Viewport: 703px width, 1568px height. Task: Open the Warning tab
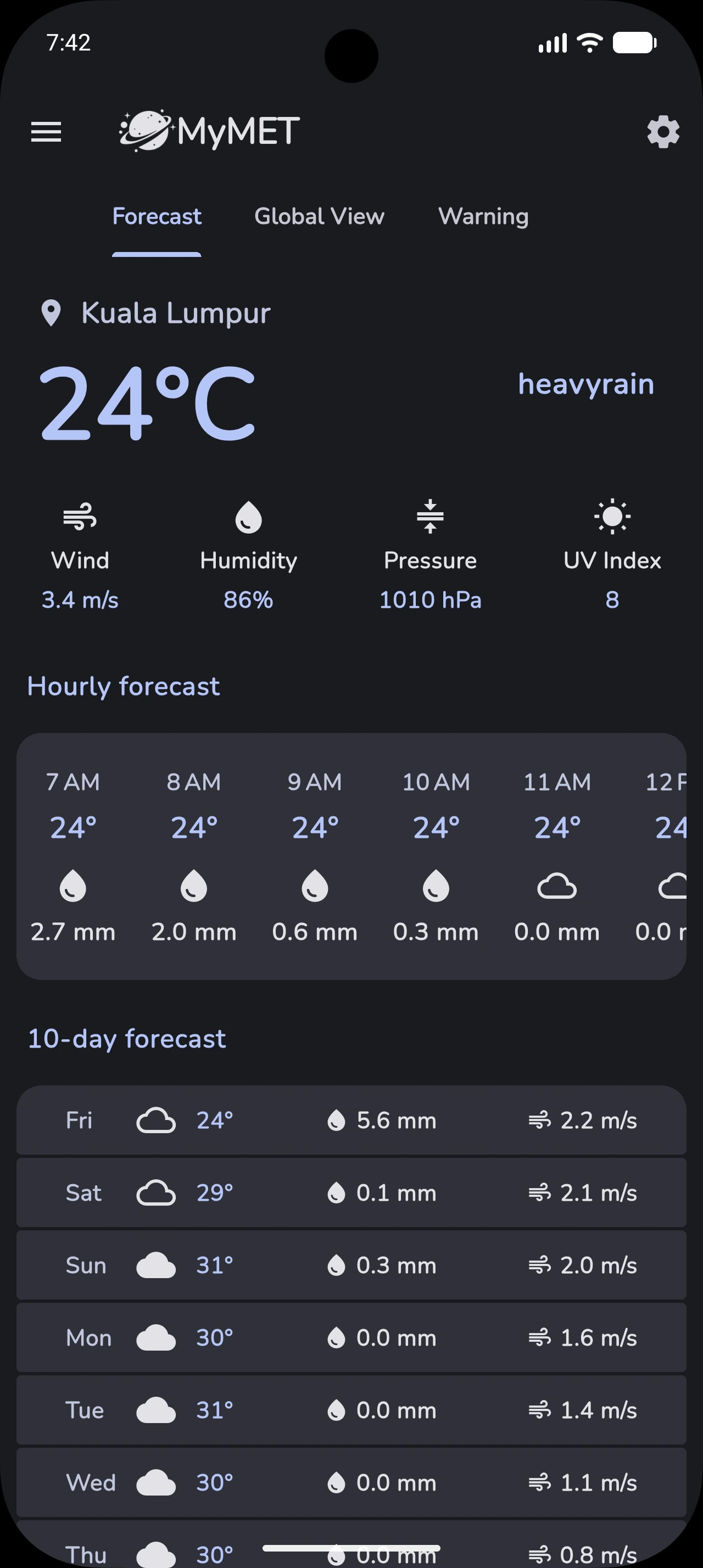point(484,216)
